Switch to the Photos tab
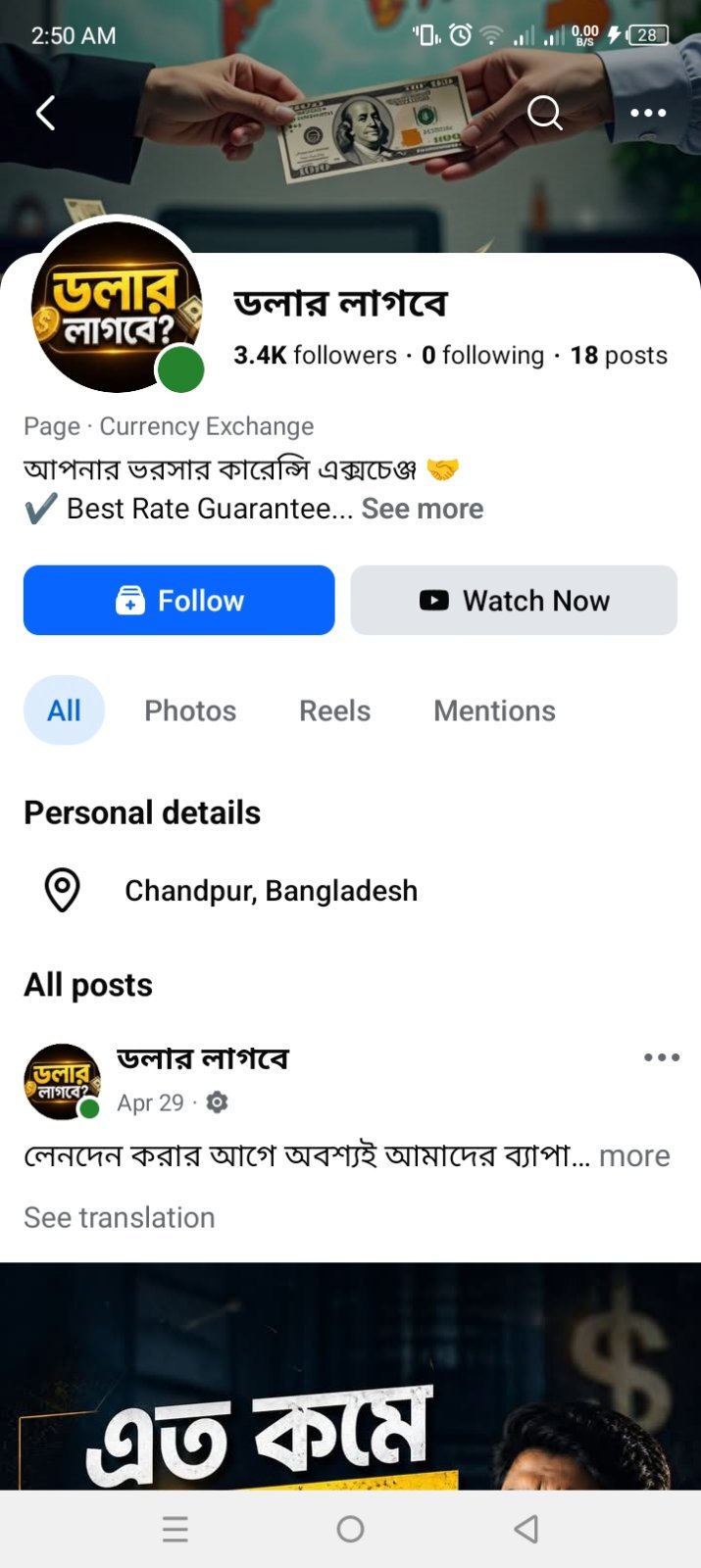The height and width of the screenshot is (1568, 701). pos(190,710)
